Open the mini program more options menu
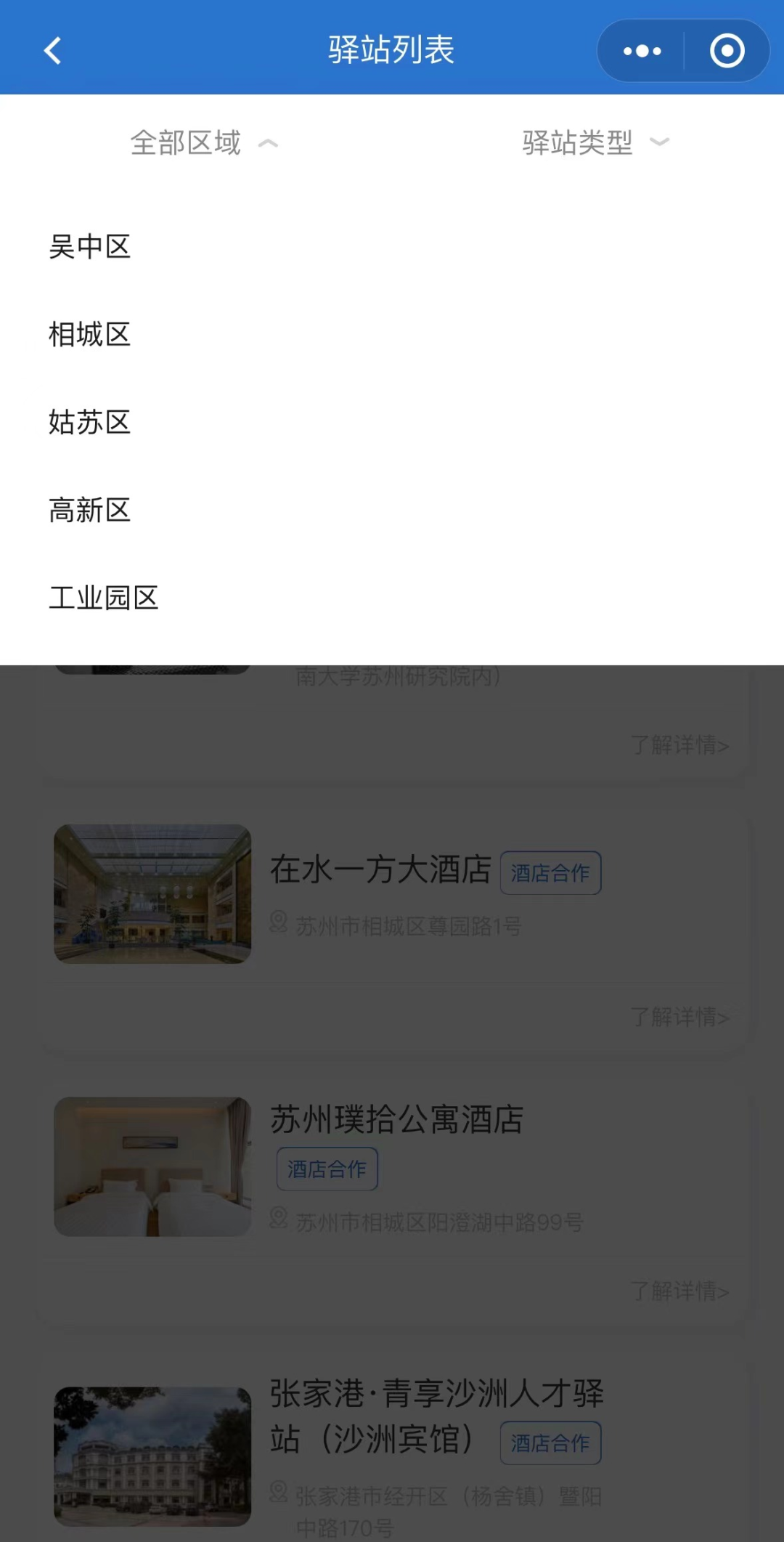 pos(642,51)
